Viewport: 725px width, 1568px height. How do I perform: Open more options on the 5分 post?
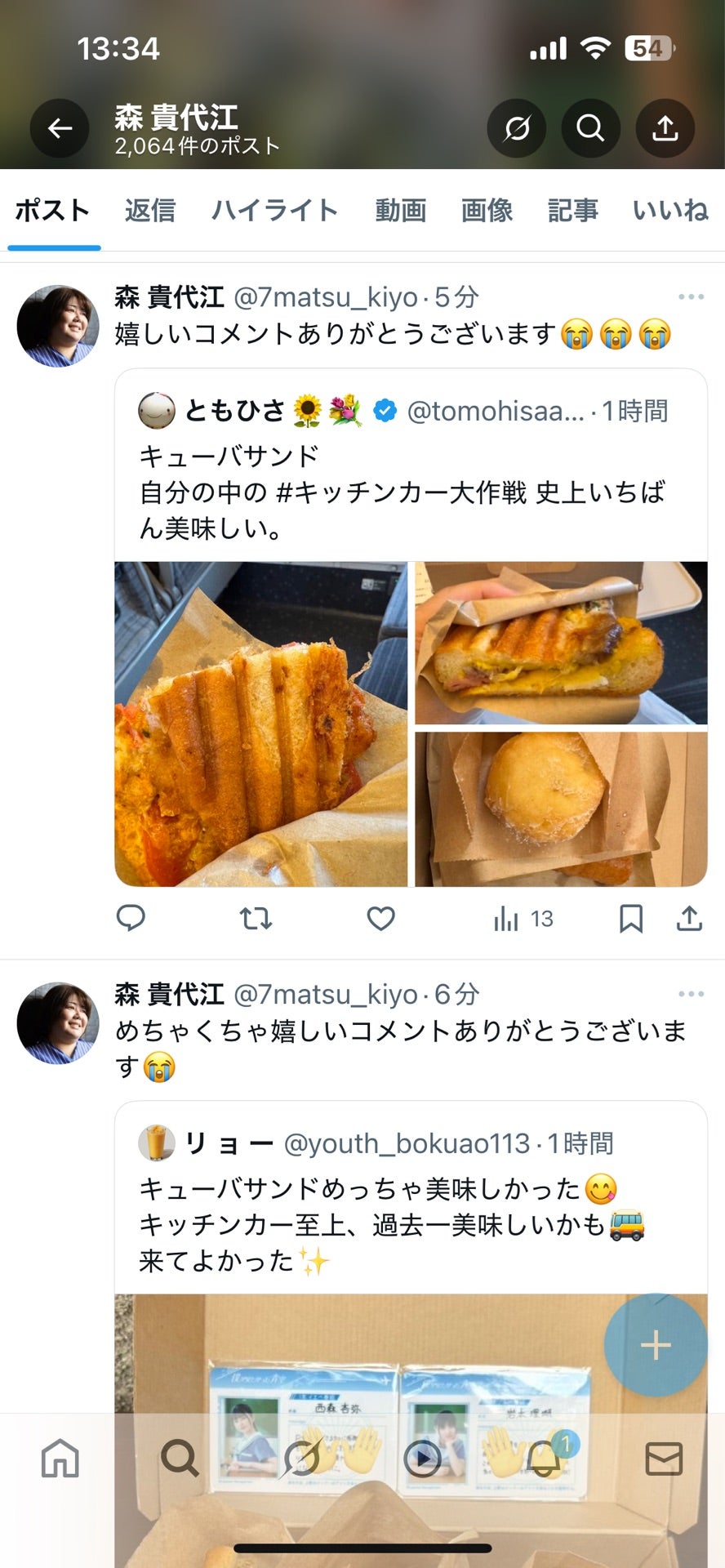[x=691, y=296]
